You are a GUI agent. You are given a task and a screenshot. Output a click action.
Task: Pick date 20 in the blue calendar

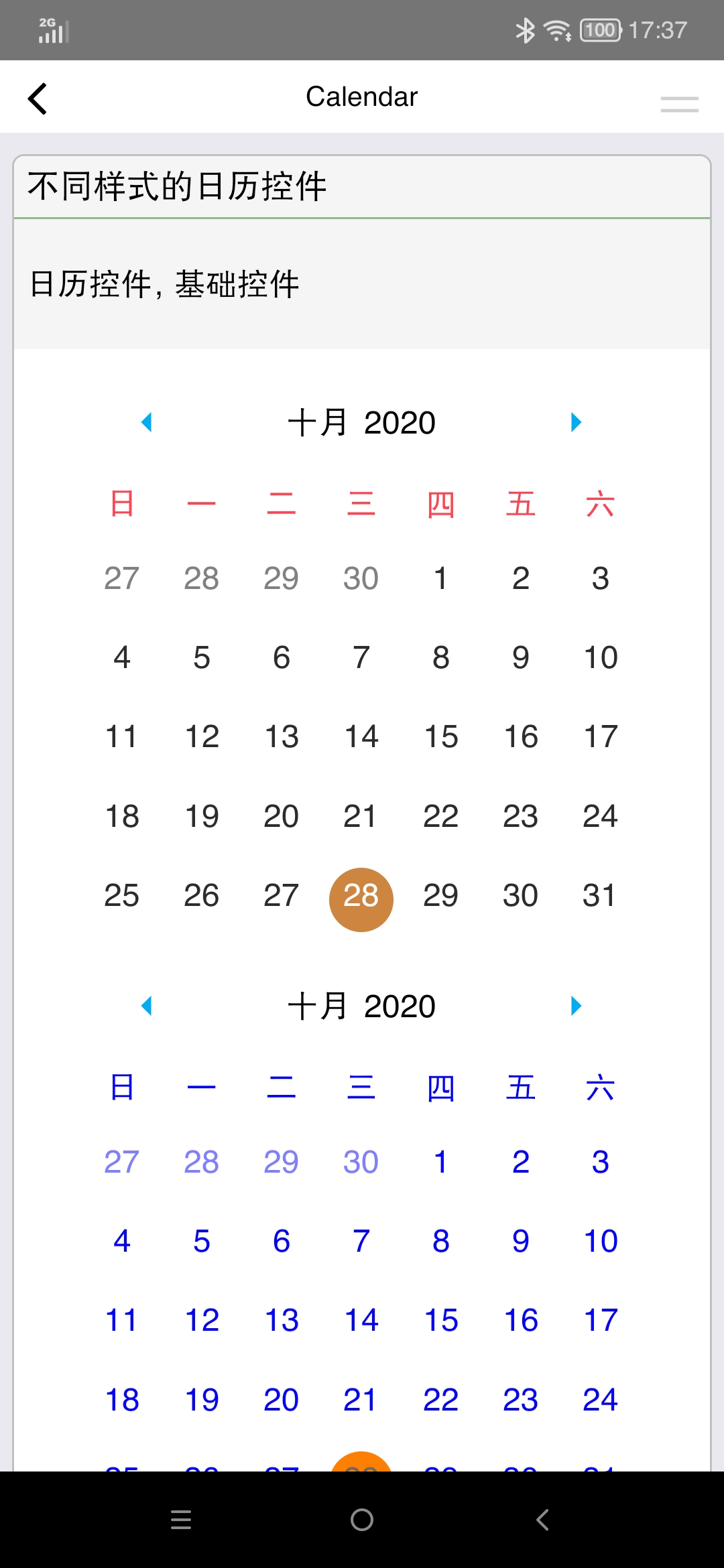tap(281, 1400)
